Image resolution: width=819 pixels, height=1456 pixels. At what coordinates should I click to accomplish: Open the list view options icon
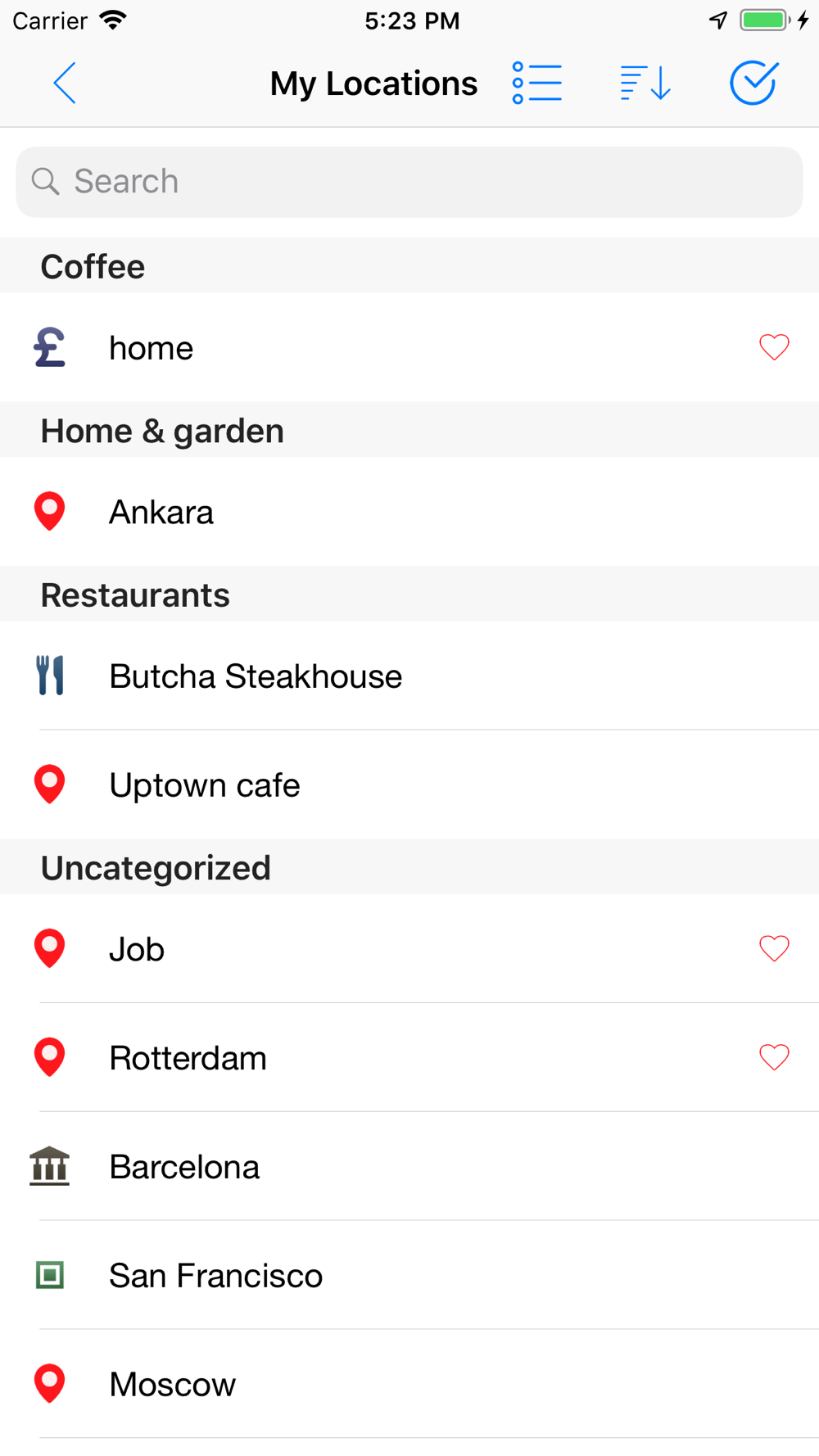tap(537, 83)
